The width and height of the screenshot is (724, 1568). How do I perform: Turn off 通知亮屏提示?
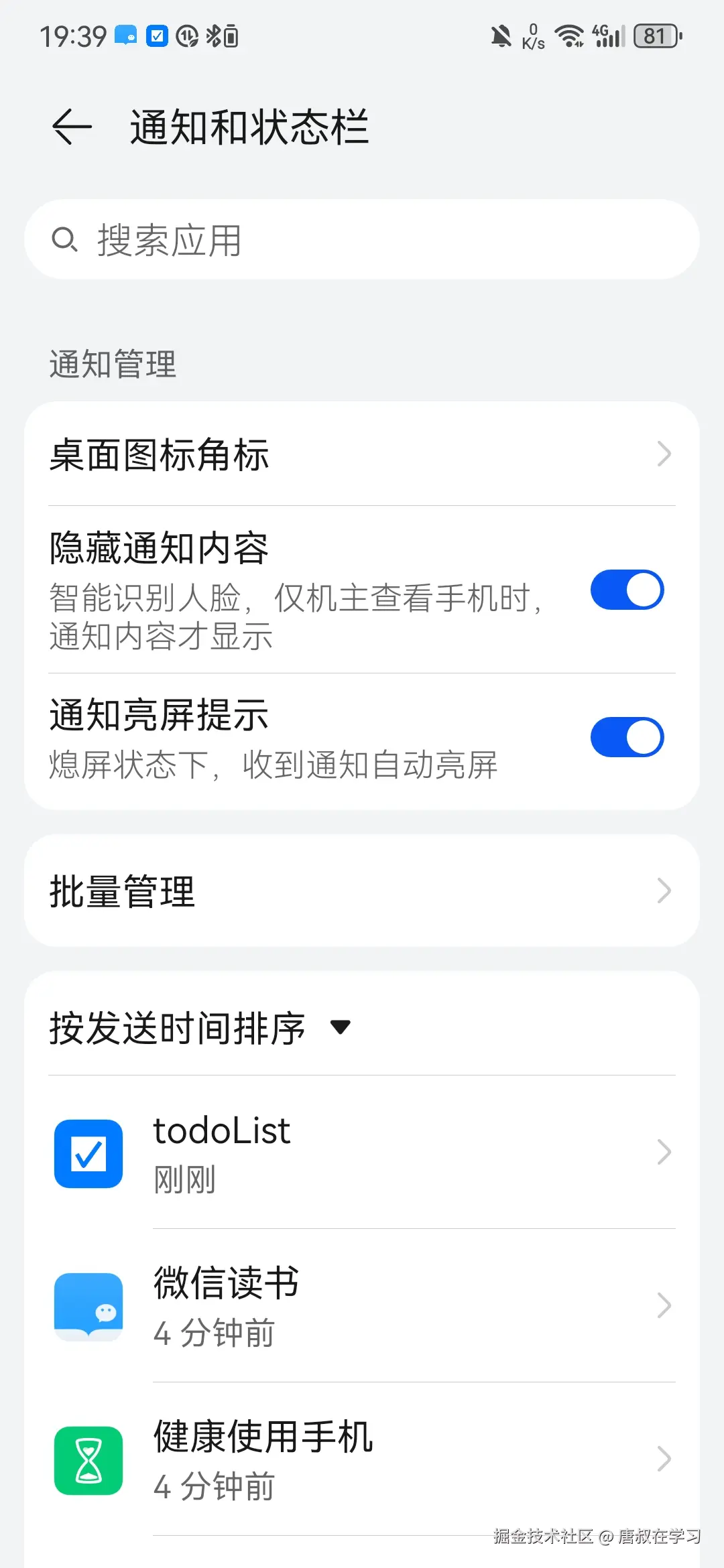click(x=629, y=737)
